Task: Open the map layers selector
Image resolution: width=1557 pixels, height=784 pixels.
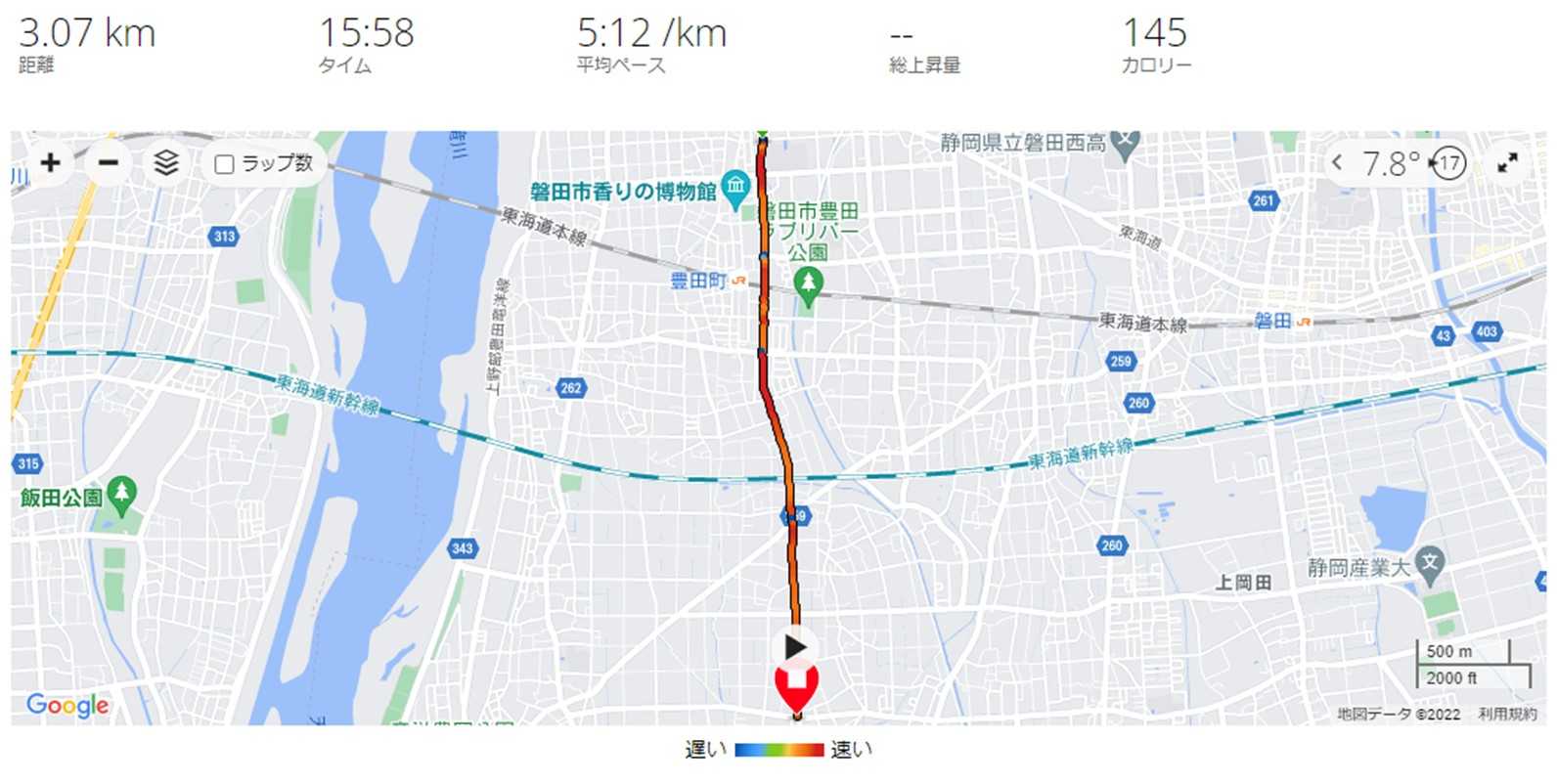Action: [166, 162]
